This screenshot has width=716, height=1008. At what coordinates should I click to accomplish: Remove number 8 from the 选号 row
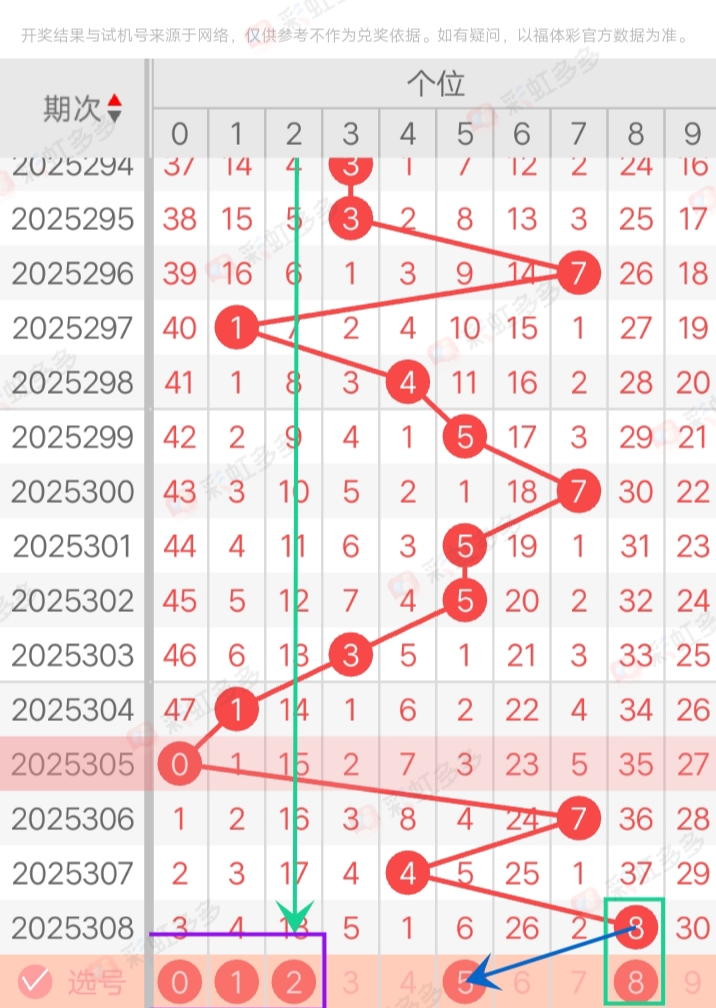(636, 982)
